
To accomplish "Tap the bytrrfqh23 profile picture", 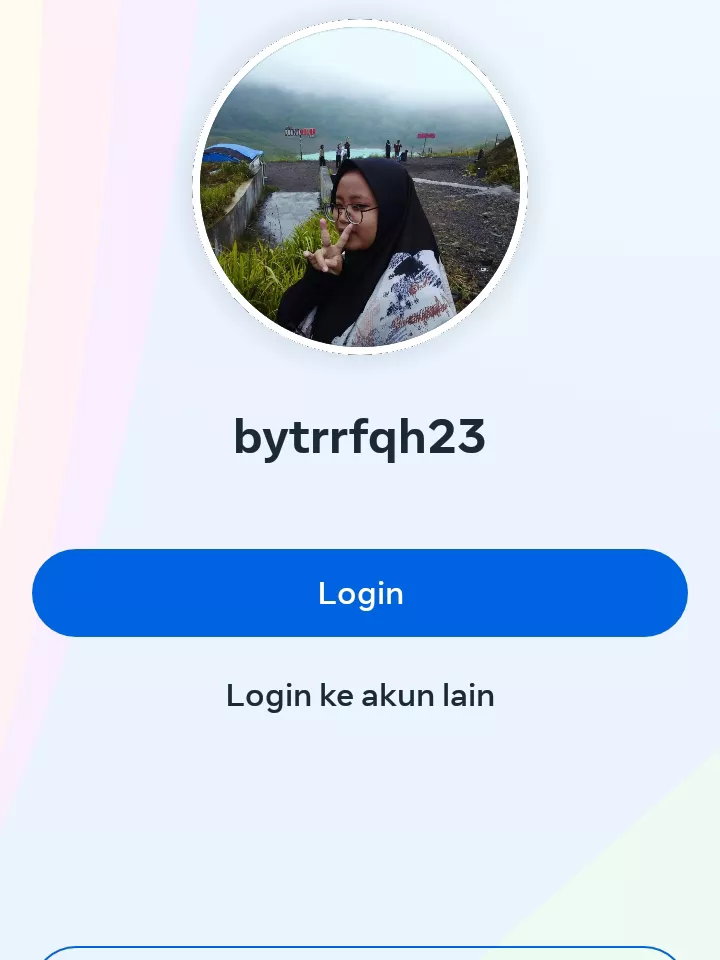I will tap(360, 187).
